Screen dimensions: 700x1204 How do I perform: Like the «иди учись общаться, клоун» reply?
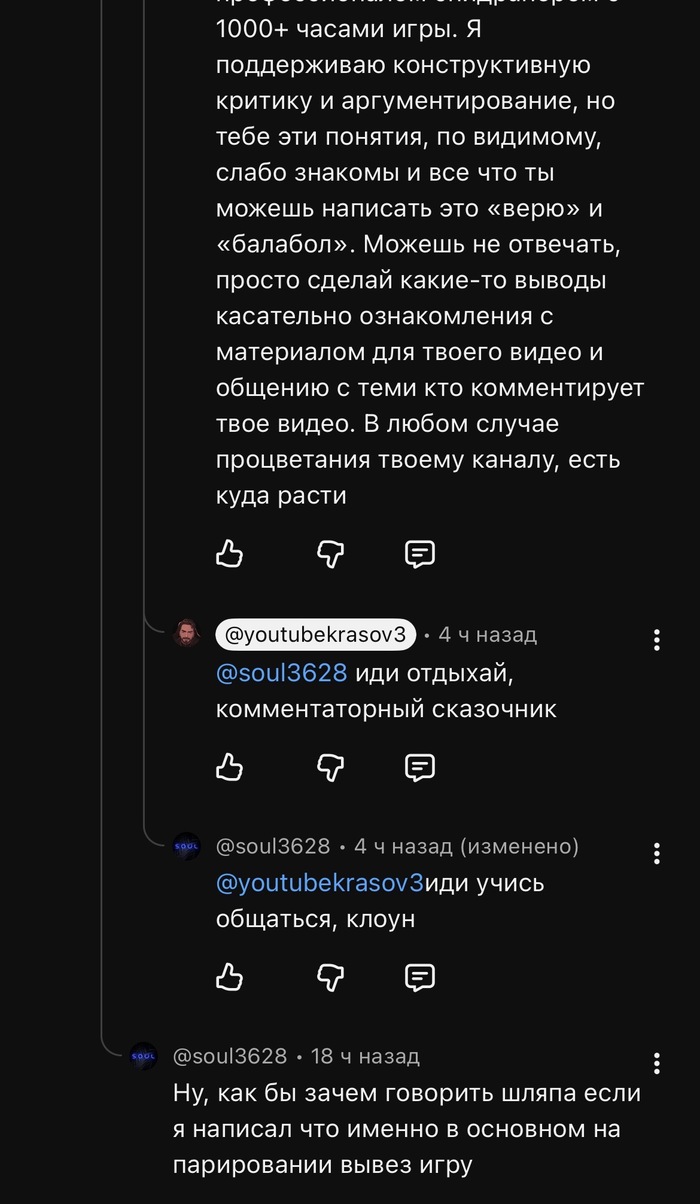pos(230,975)
